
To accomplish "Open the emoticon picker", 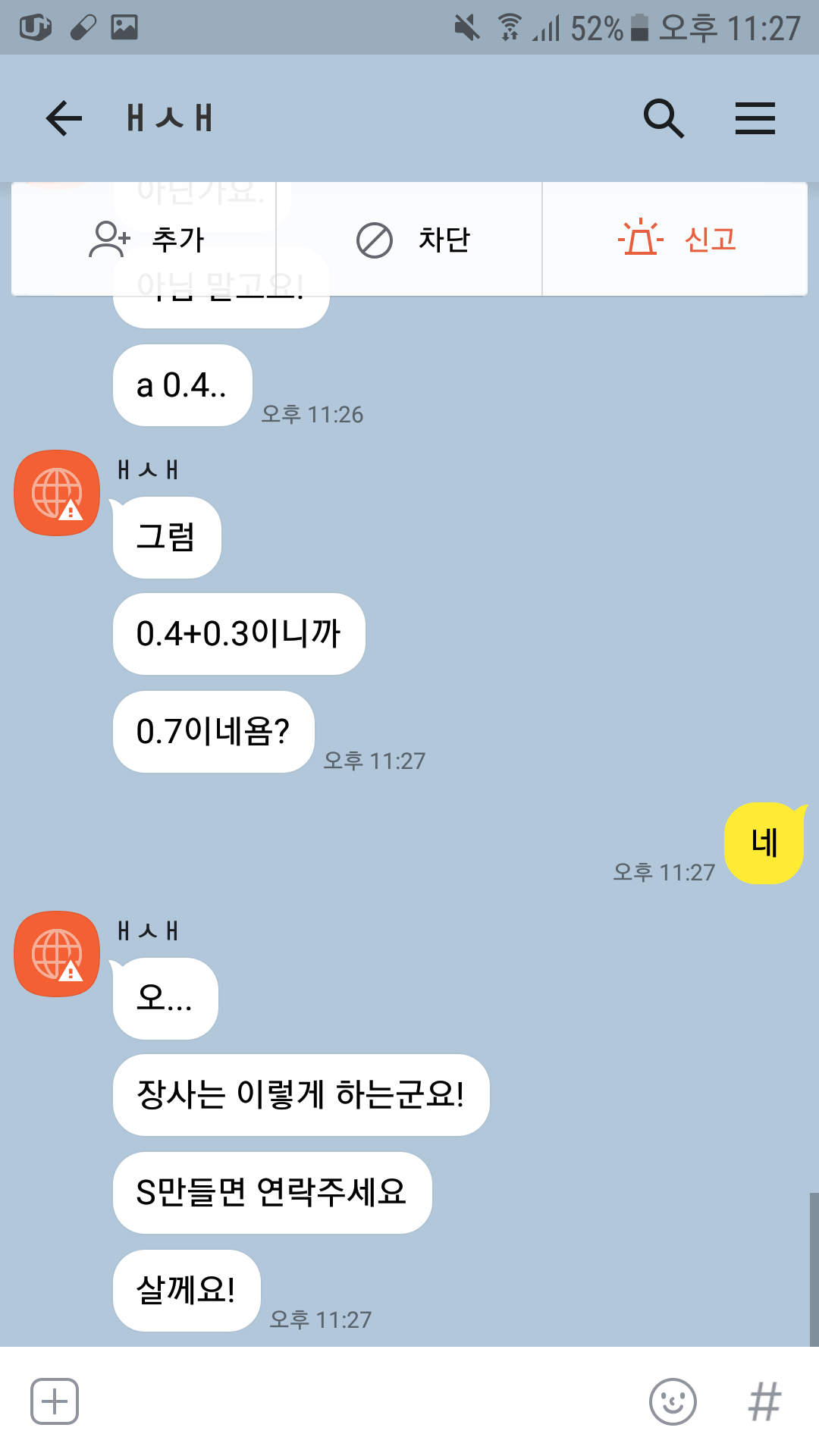I will [673, 1401].
